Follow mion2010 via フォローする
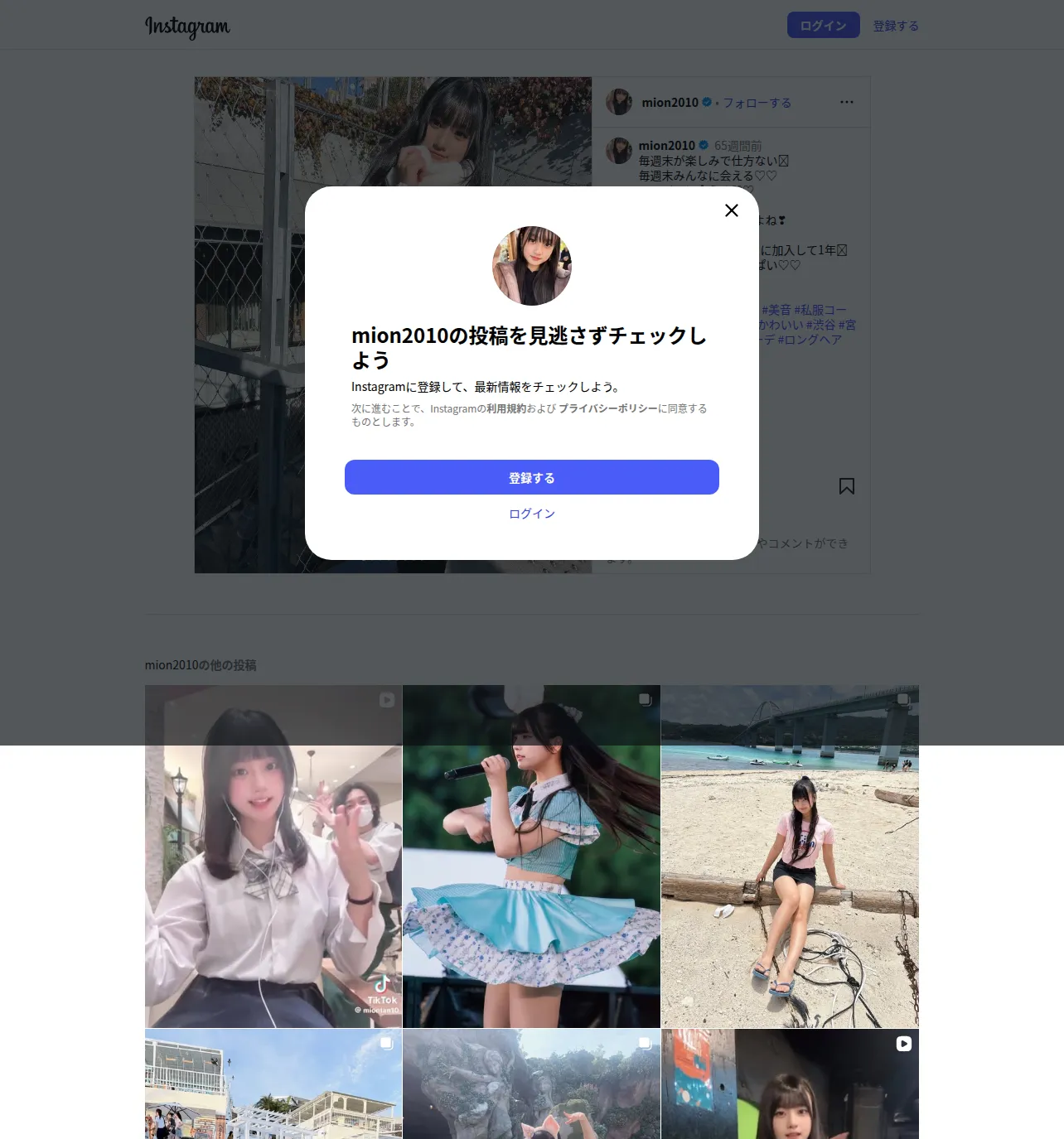 click(x=757, y=103)
